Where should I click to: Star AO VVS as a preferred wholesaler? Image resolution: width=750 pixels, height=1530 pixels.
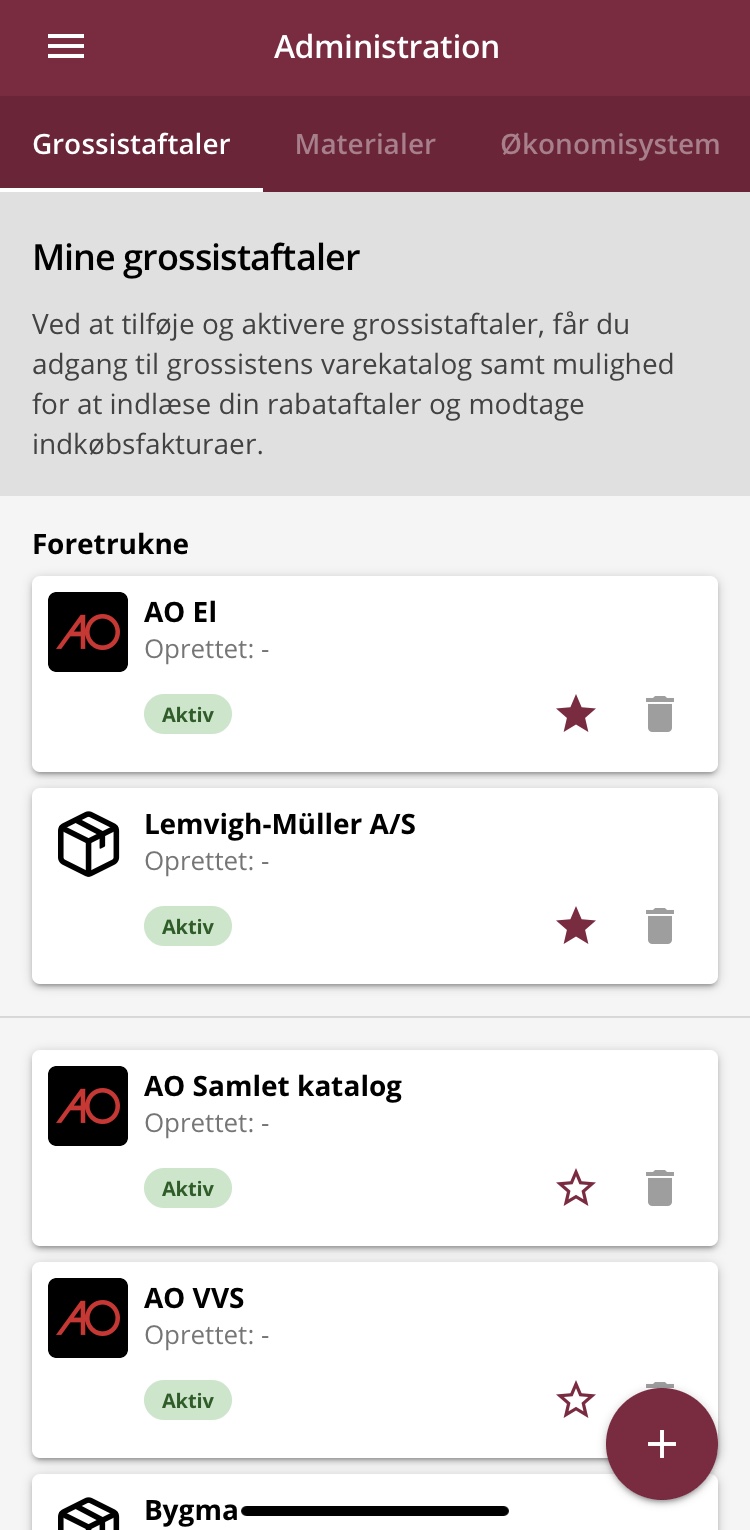pos(576,1401)
